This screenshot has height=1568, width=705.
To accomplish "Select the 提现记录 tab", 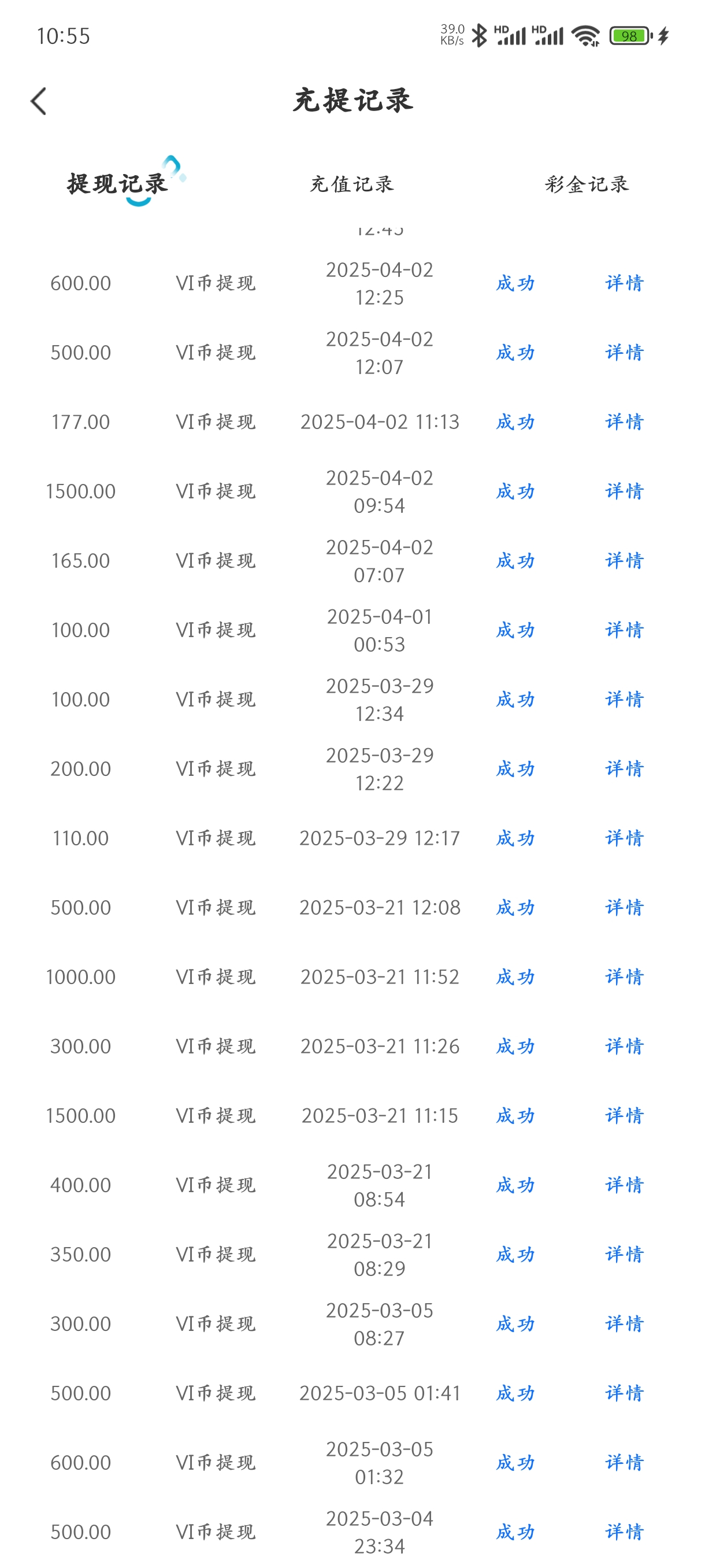I will click(x=117, y=184).
